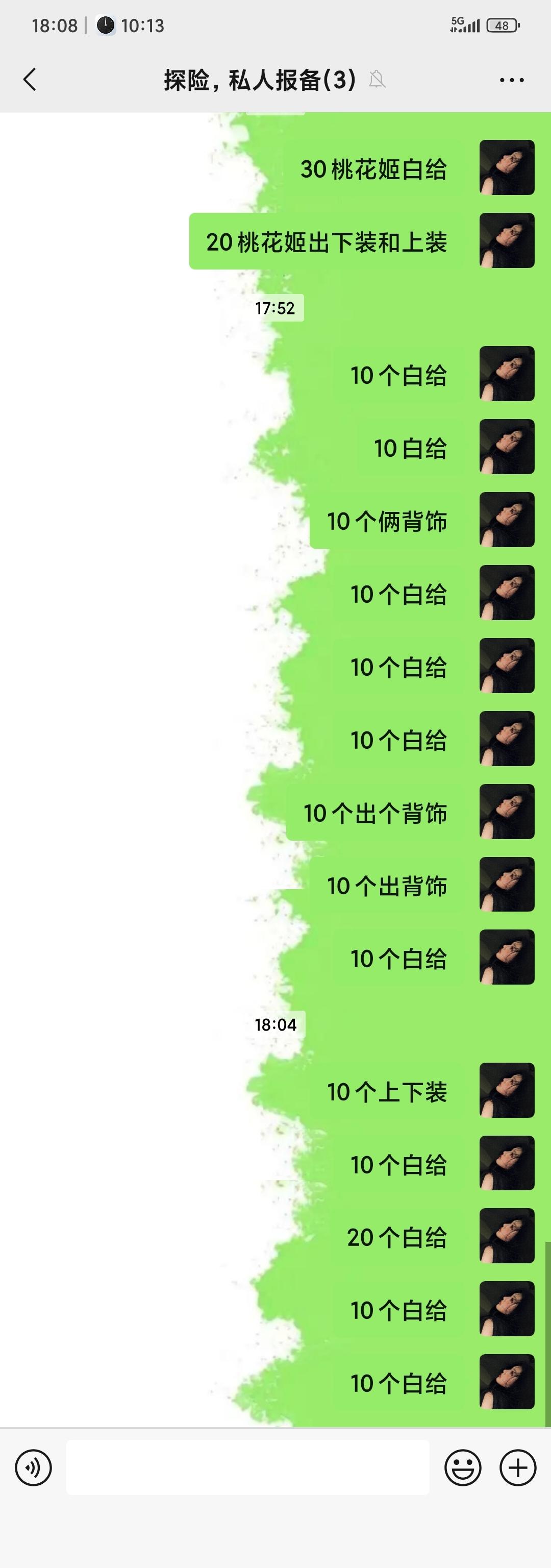Tap the clock icon in the status bar
Screen dimensions: 551x1568
tap(107, 26)
